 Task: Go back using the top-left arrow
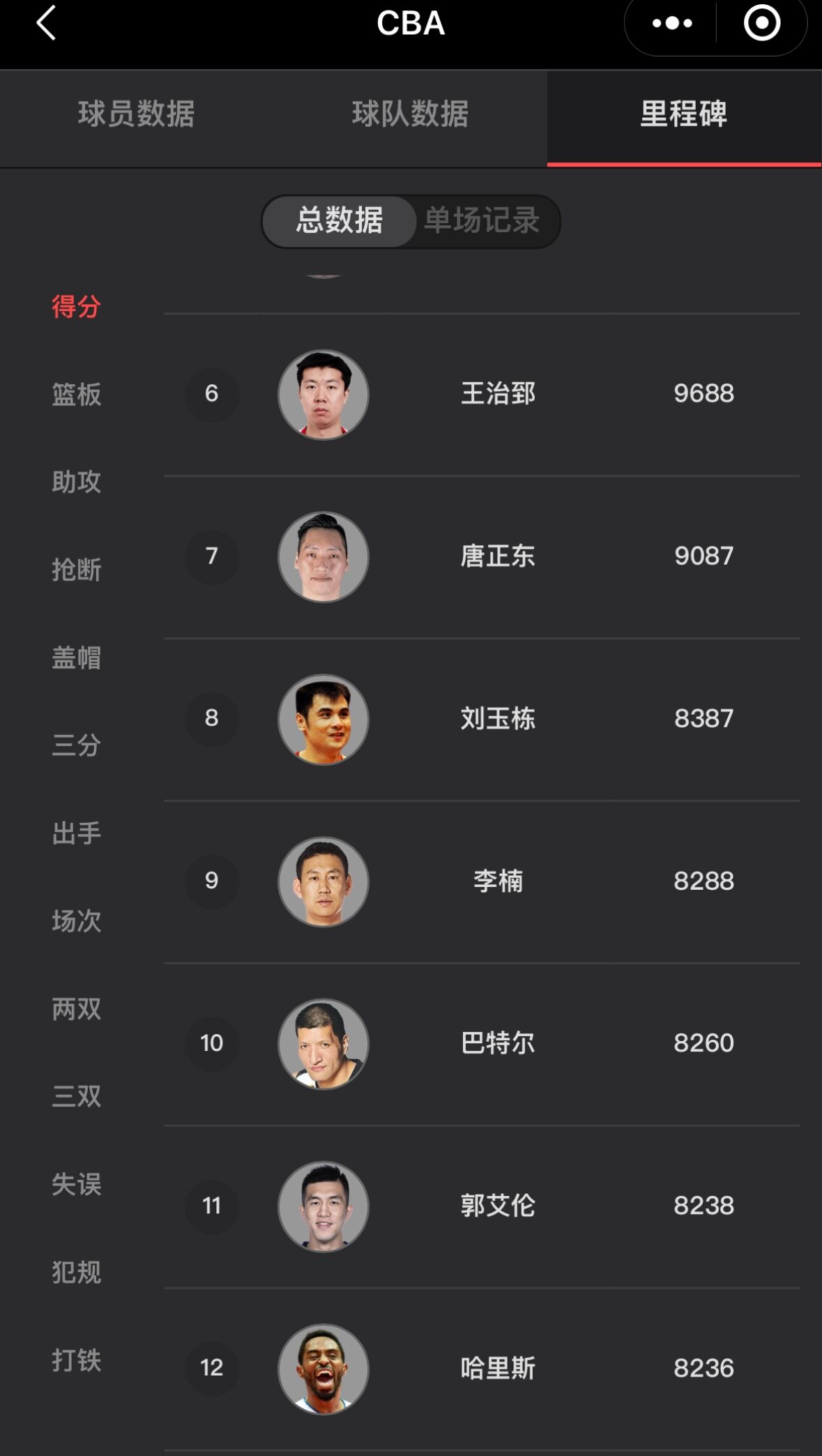pos(46,24)
